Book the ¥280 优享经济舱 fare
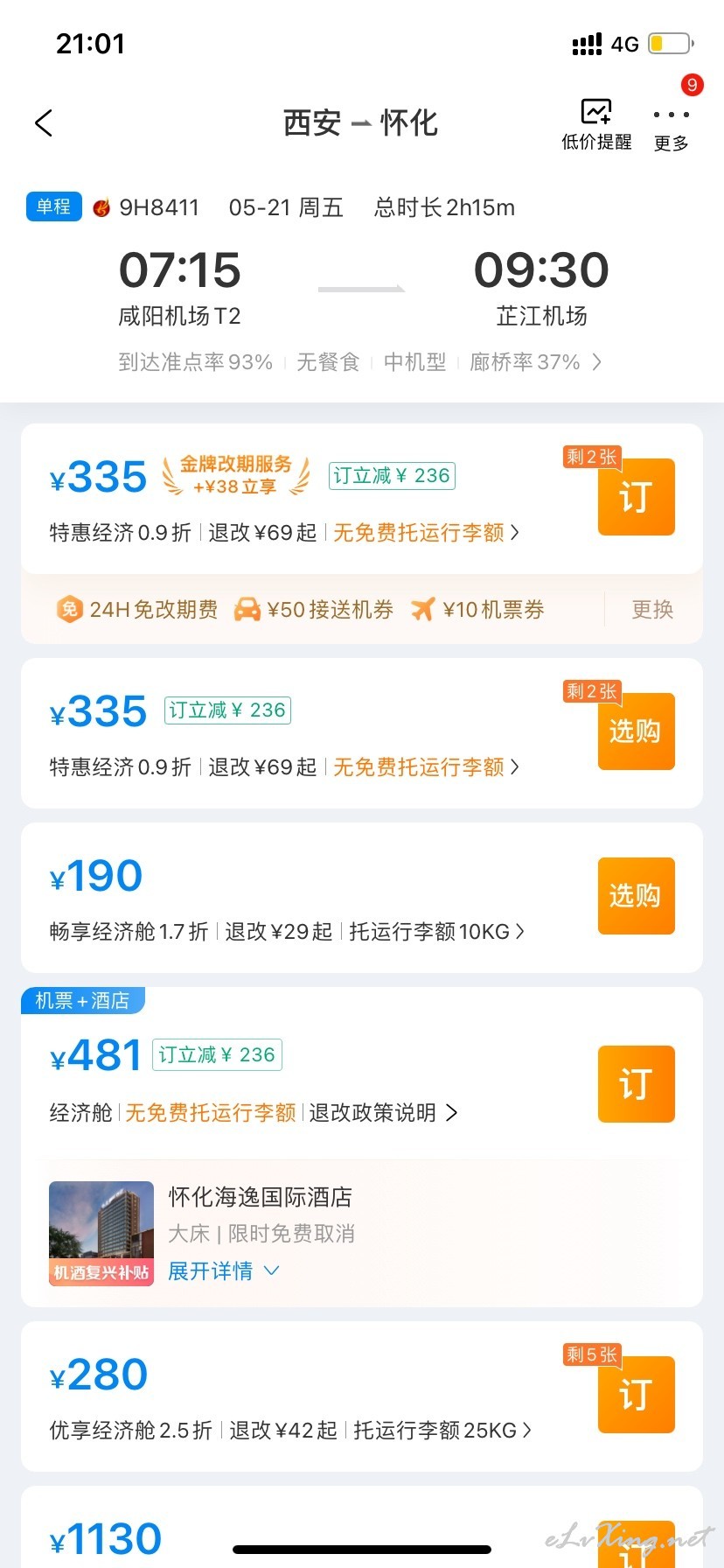Image resolution: width=724 pixels, height=1568 pixels. (x=636, y=1395)
